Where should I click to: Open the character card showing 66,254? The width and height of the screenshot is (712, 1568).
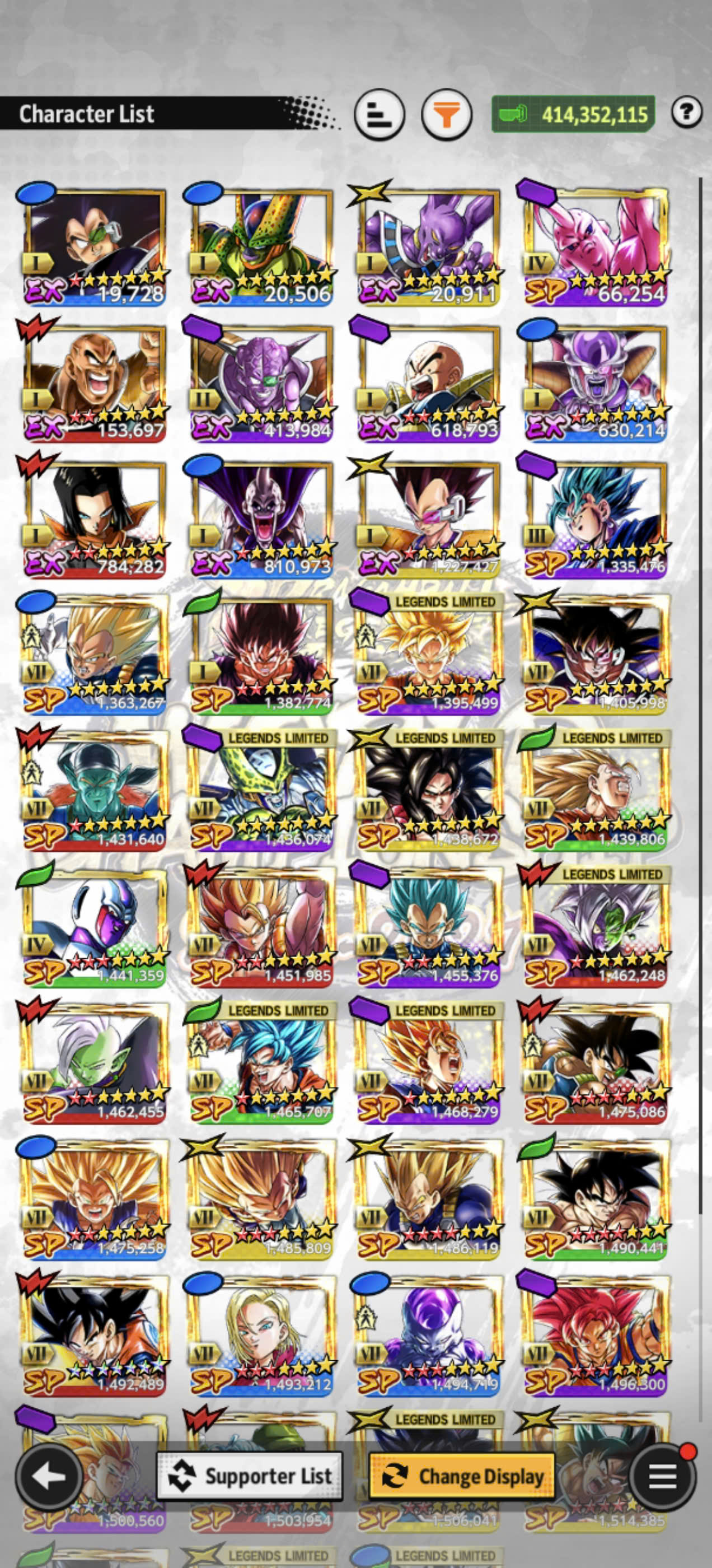click(596, 246)
